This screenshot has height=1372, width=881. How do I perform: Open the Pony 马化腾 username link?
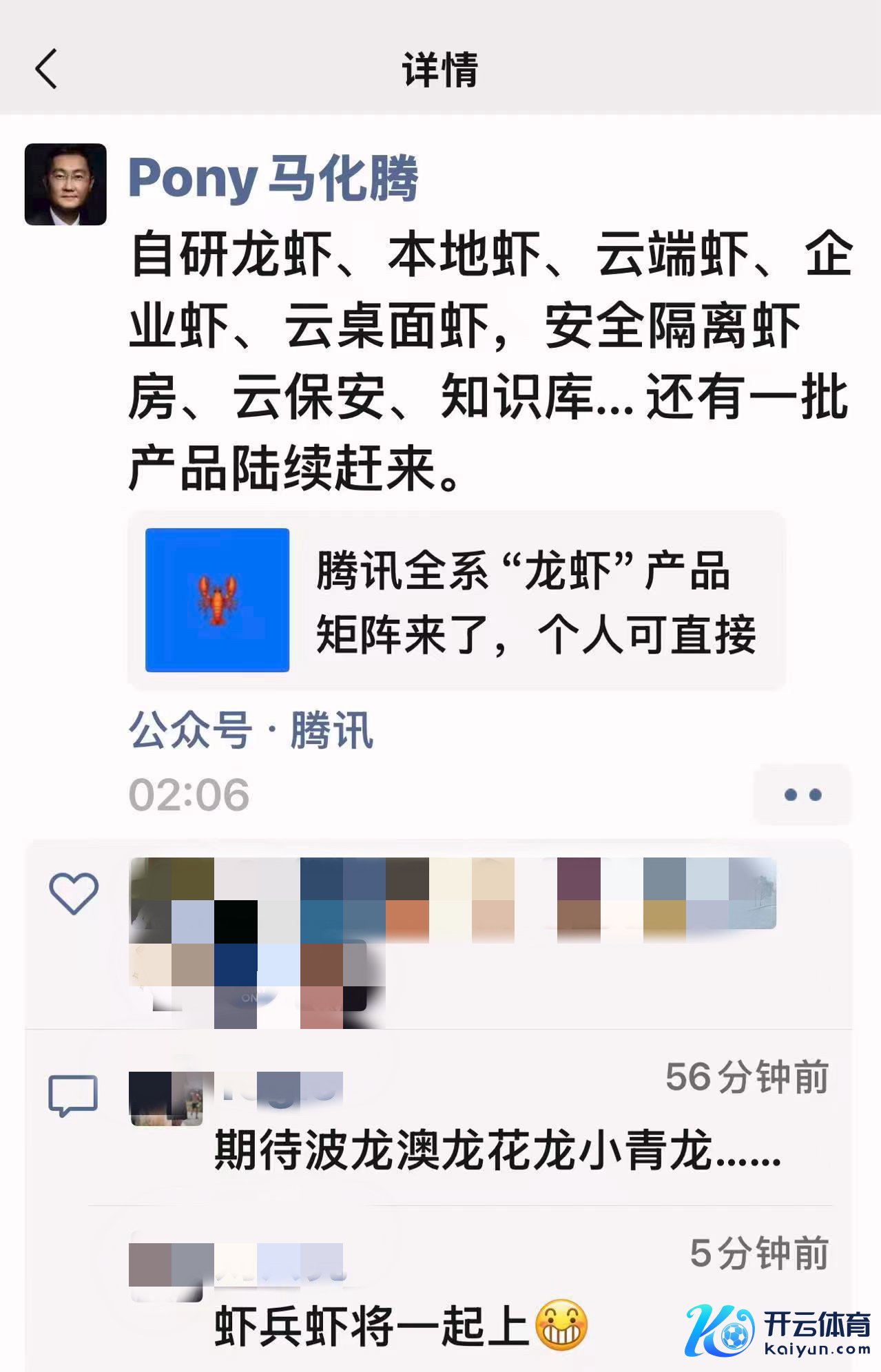pos(273,178)
